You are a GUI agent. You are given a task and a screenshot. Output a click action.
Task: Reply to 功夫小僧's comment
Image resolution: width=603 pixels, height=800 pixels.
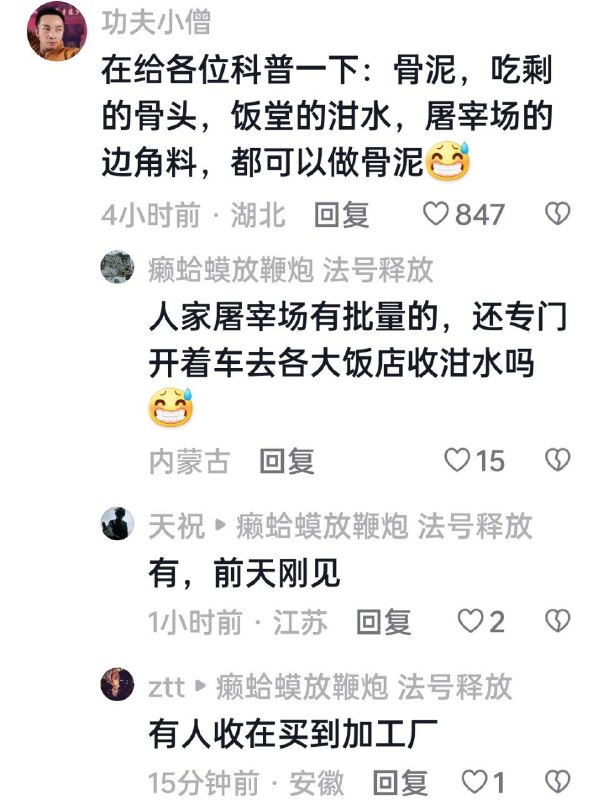click(x=341, y=213)
